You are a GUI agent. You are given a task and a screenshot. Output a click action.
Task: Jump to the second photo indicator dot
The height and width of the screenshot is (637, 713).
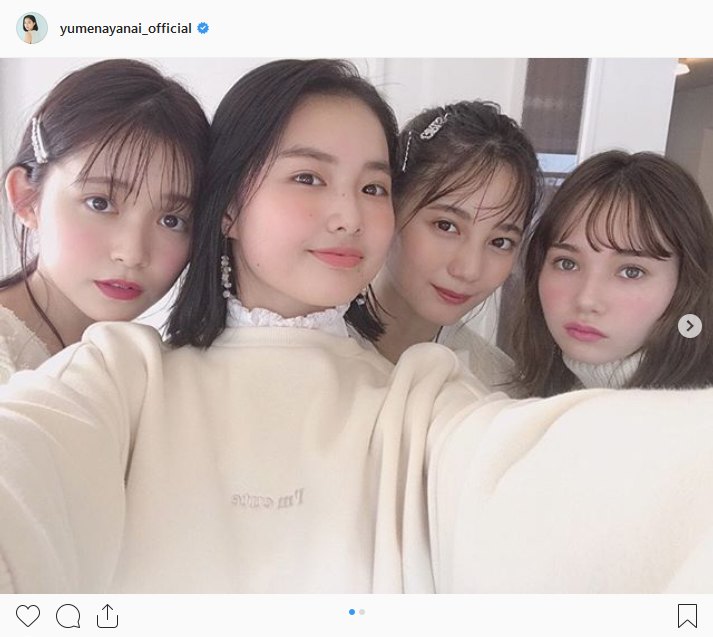tap(362, 611)
